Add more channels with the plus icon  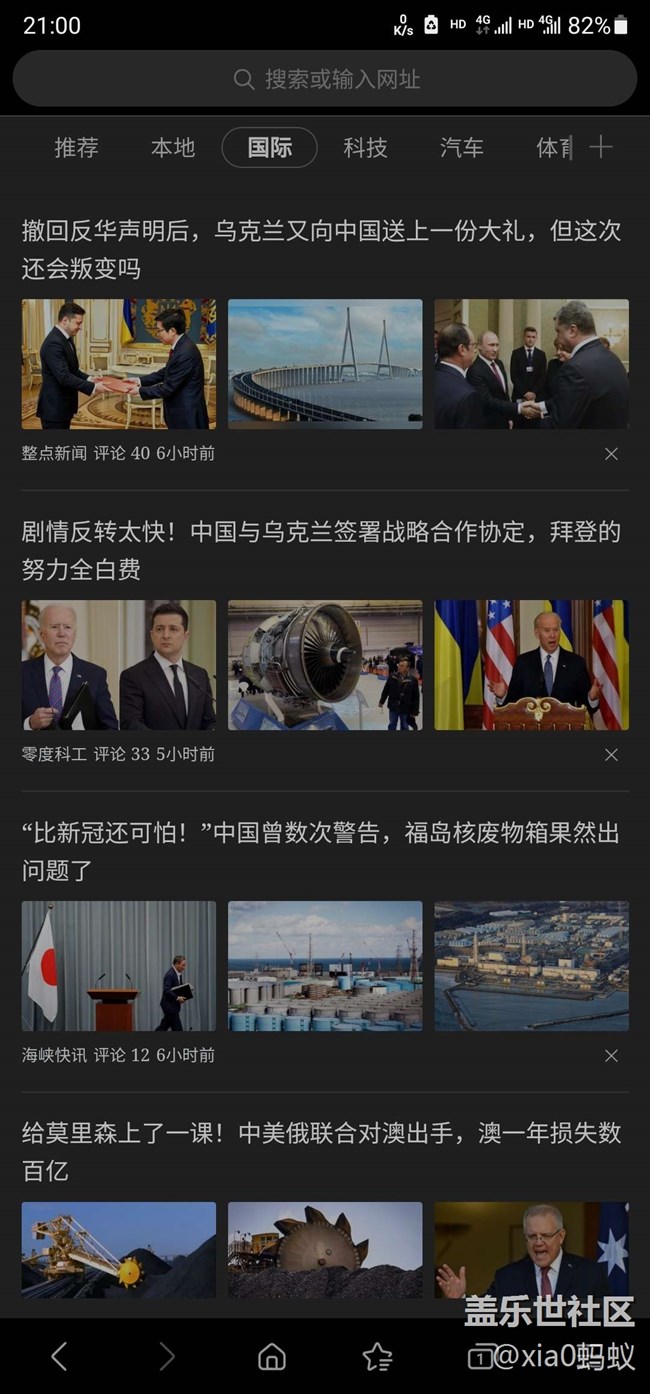[x=601, y=148]
